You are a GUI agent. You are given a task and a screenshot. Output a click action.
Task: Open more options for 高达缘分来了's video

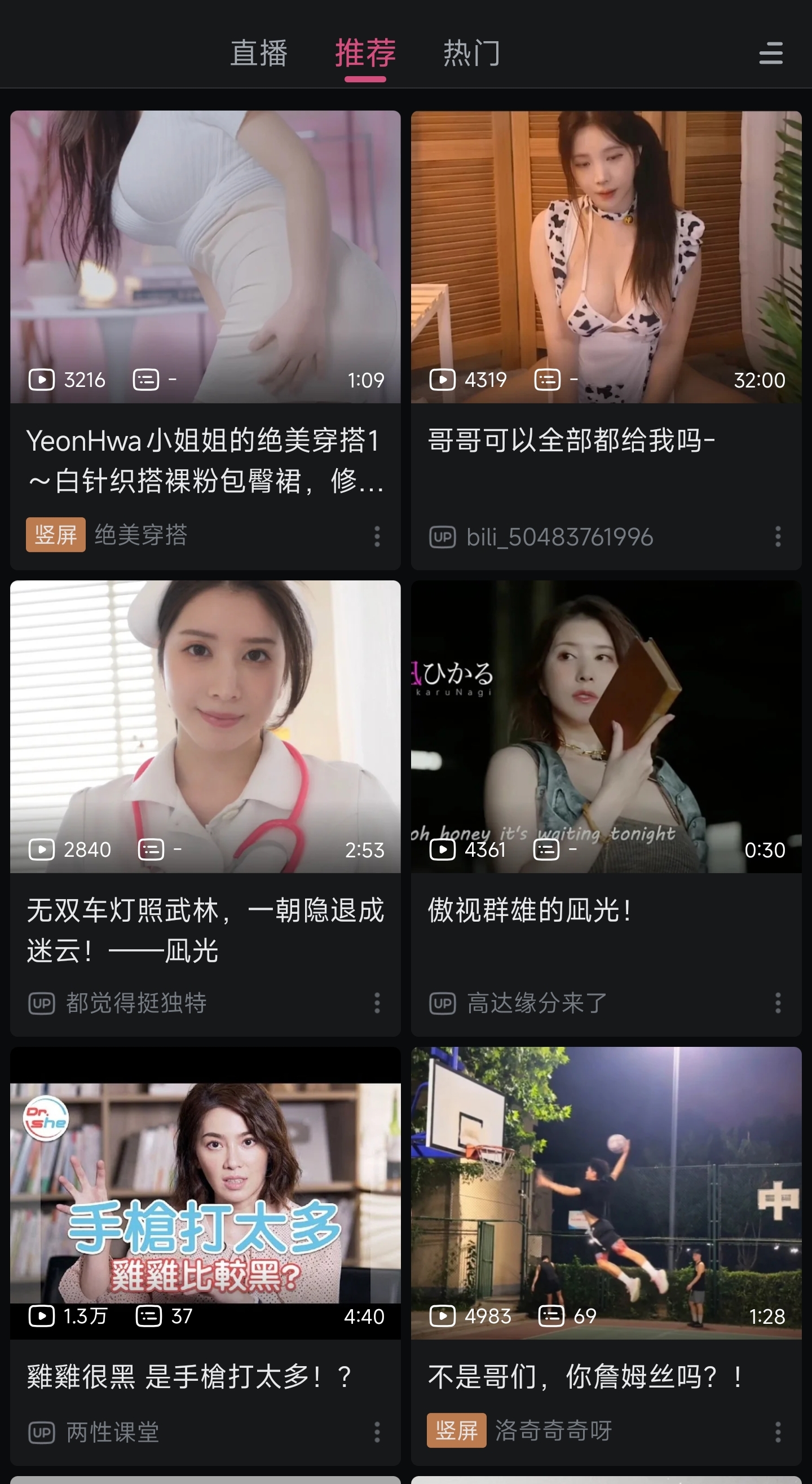(778, 1003)
